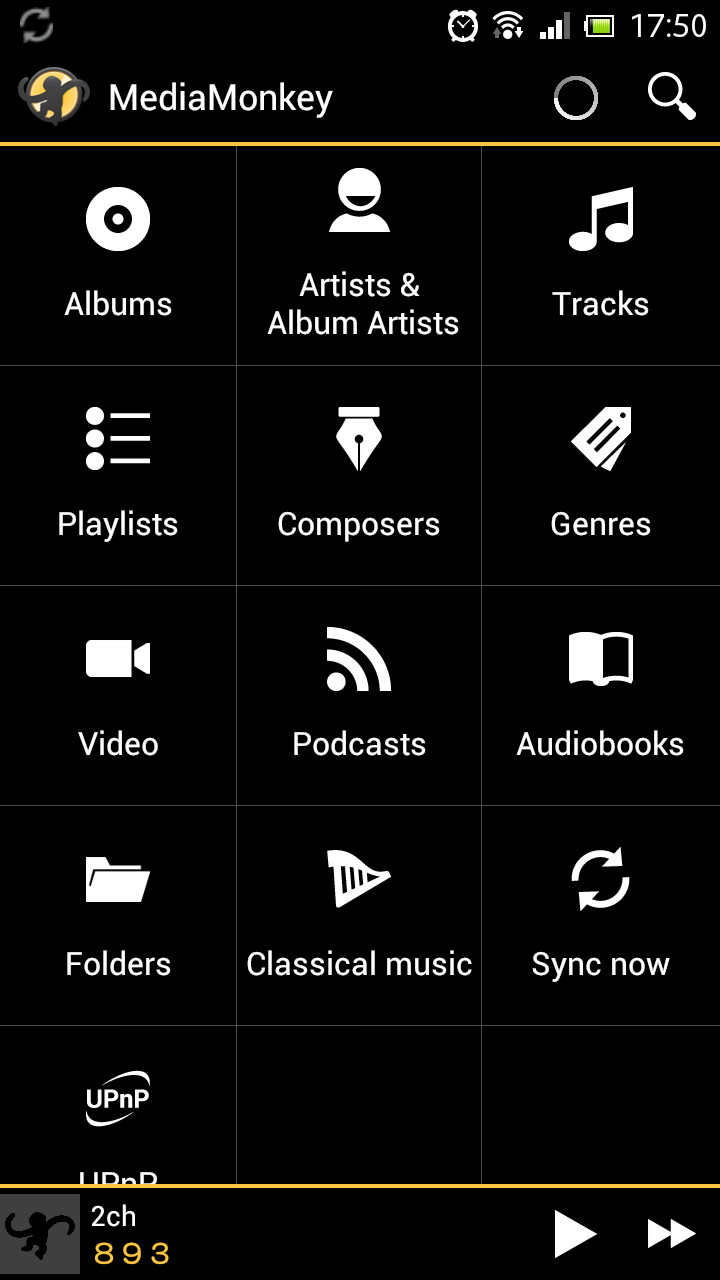Open the UPnP media servers
This screenshot has height=1280, width=720.
(x=117, y=1110)
